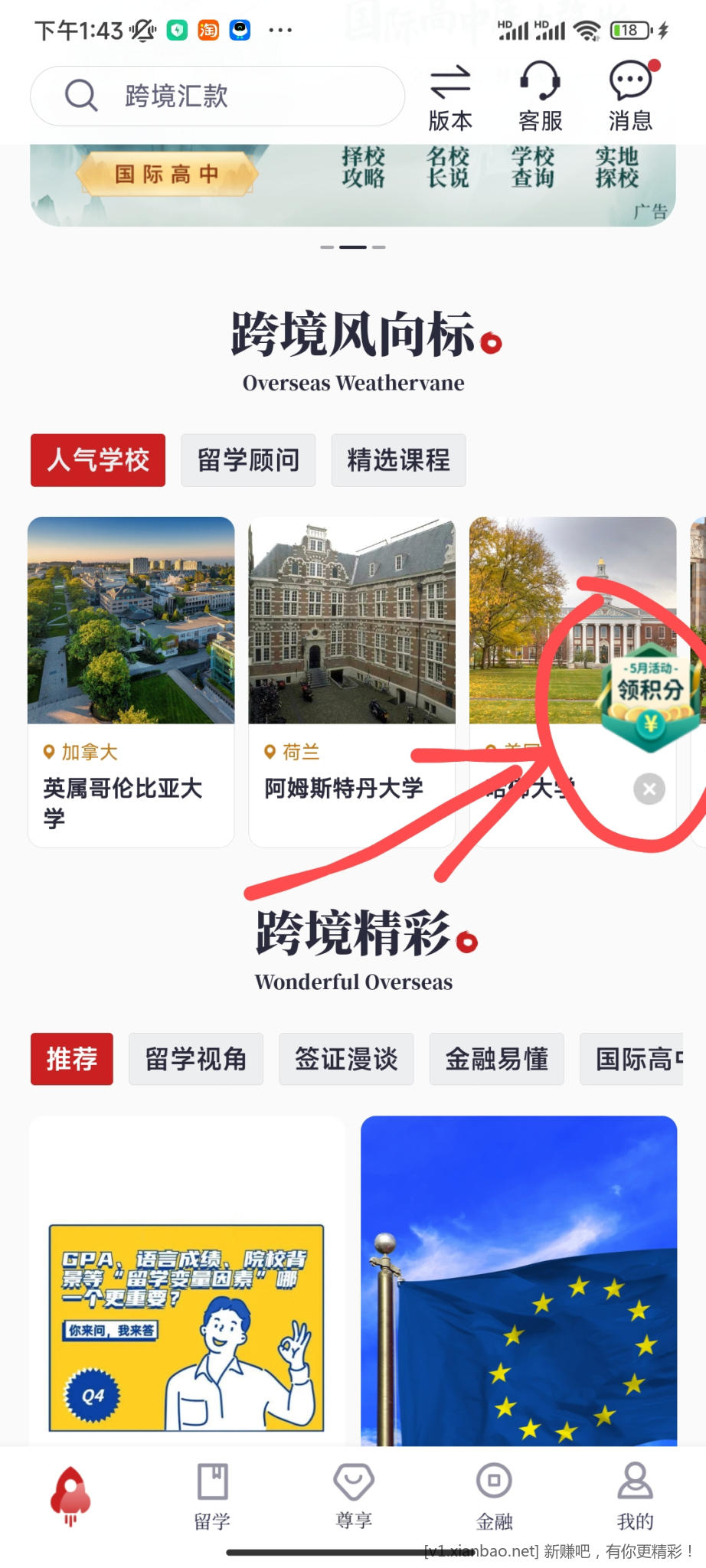Open 消息 messages
Image resolution: width=706 pixels, height=1568 pixels.
click(x=630, y=97)
